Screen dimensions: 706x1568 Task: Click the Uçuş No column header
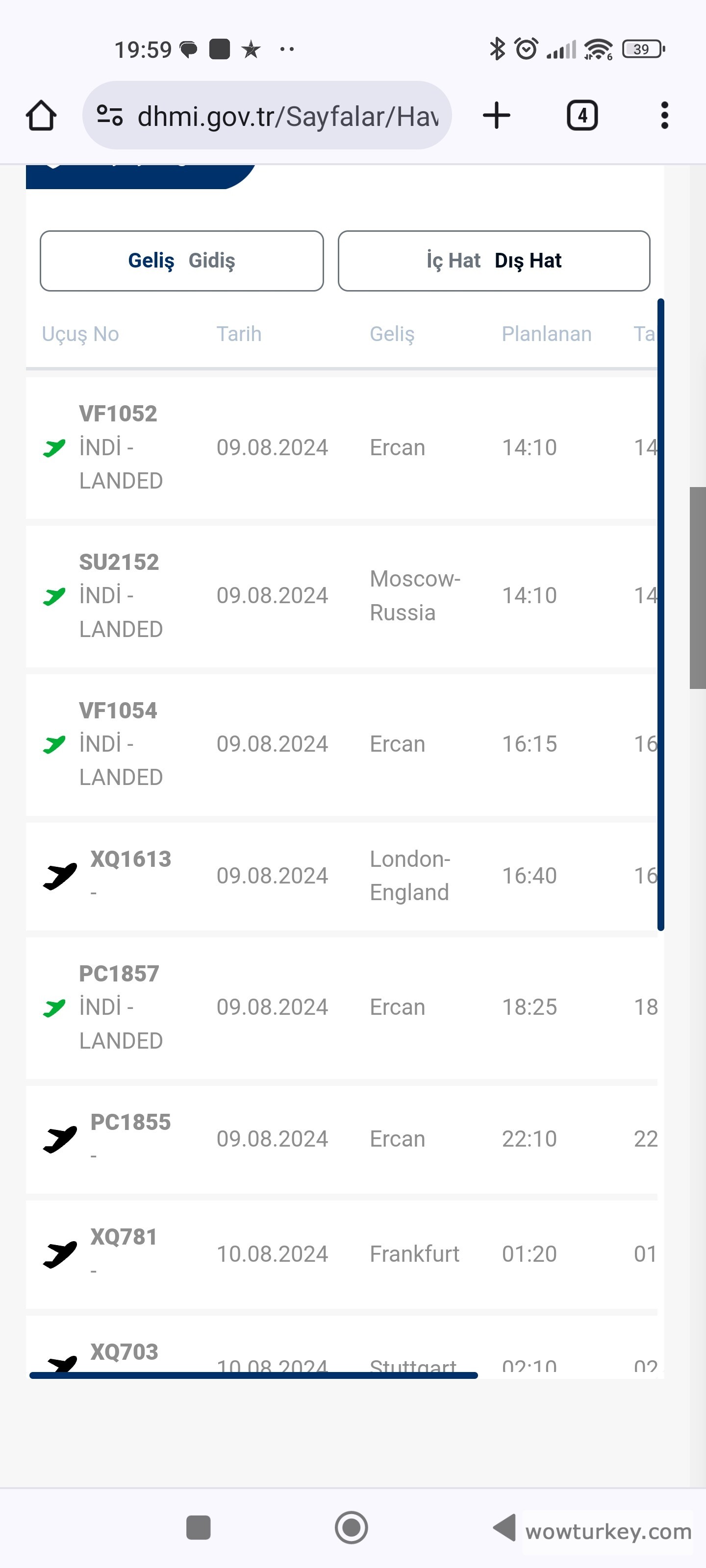tap(80, 334)
